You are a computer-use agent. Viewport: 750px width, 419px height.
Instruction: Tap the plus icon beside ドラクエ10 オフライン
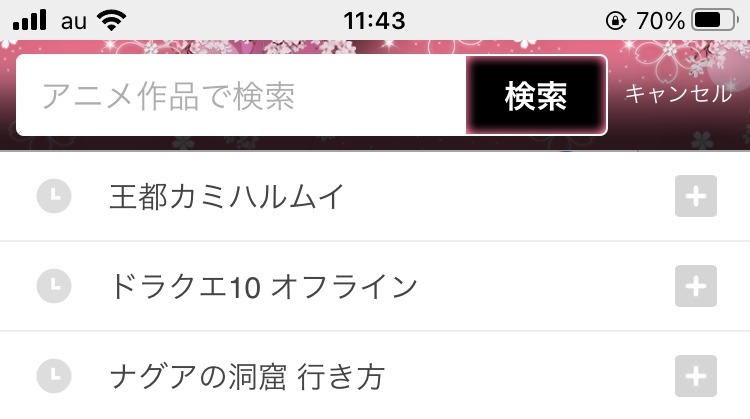pyautogui.click(x=696, y=287)
